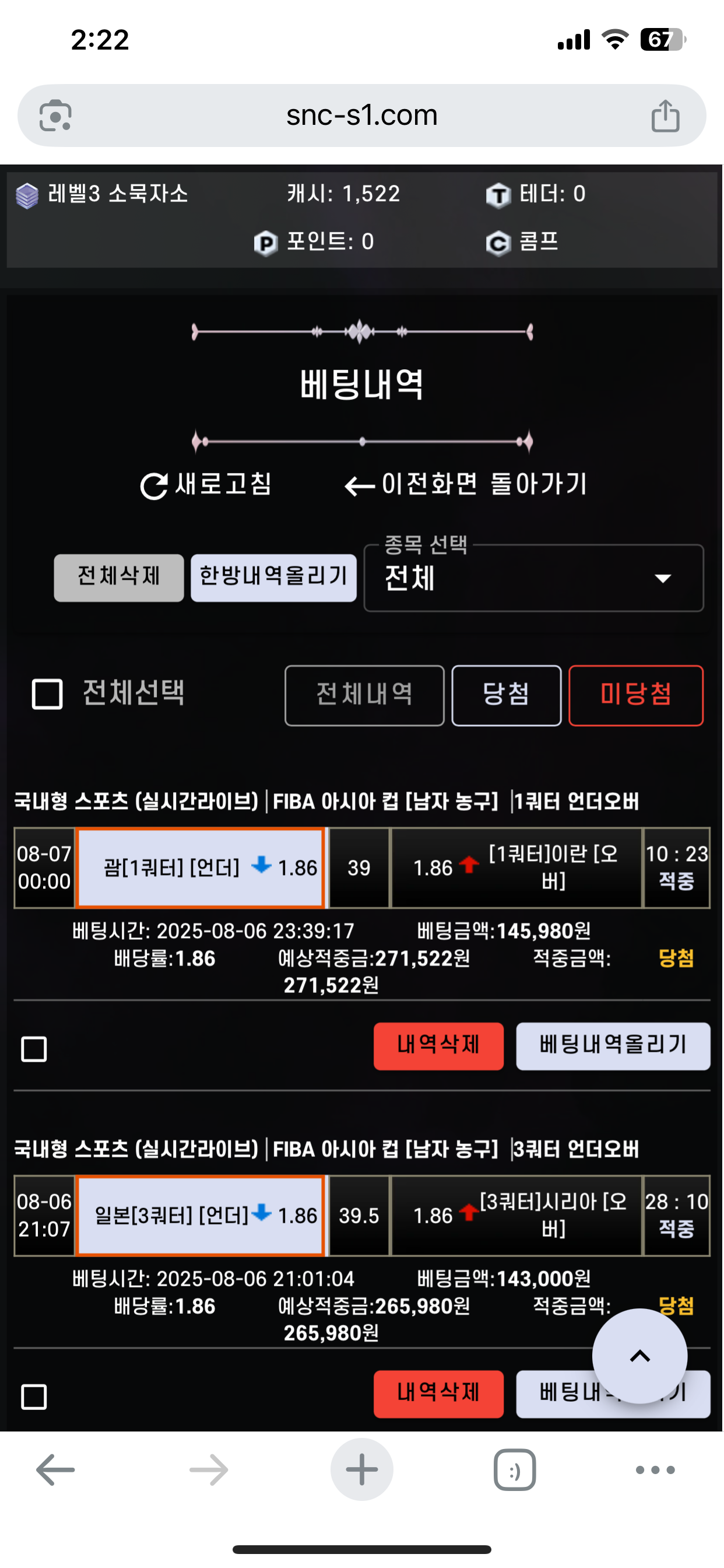This screenshot has width=724, height=1568.
Task: Tap the scroll-to-top arrow button
Action: coord(639,1356)
